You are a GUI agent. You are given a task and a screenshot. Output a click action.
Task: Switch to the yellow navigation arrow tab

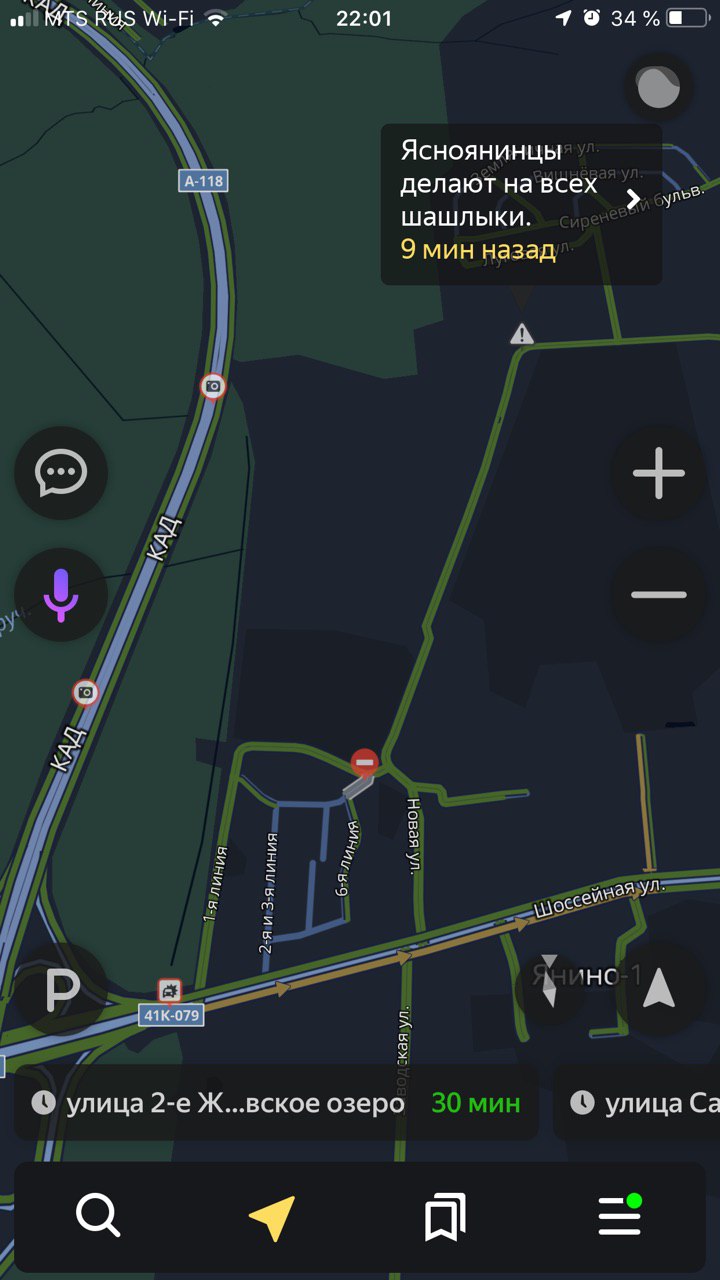tap(272, 1217)
